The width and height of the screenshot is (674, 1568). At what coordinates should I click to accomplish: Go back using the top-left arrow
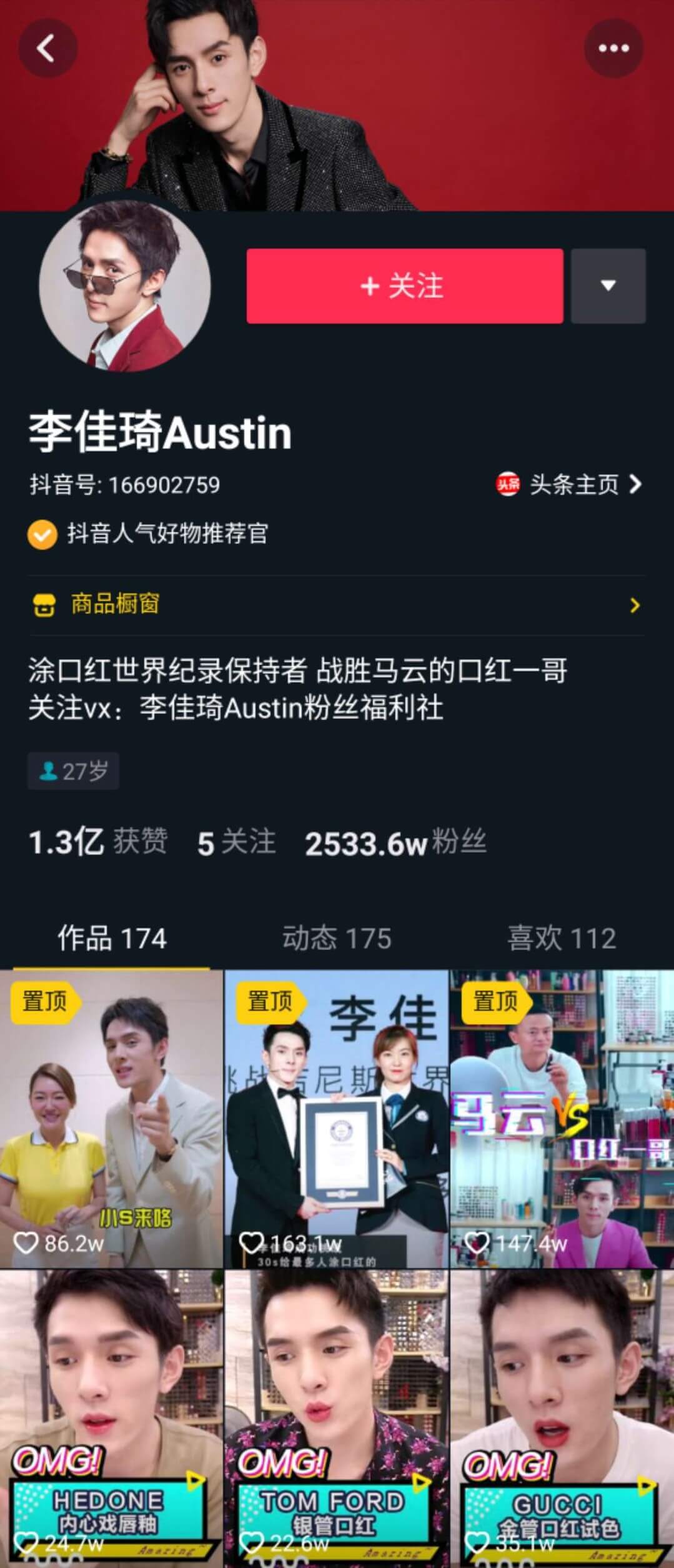(47, 49)
